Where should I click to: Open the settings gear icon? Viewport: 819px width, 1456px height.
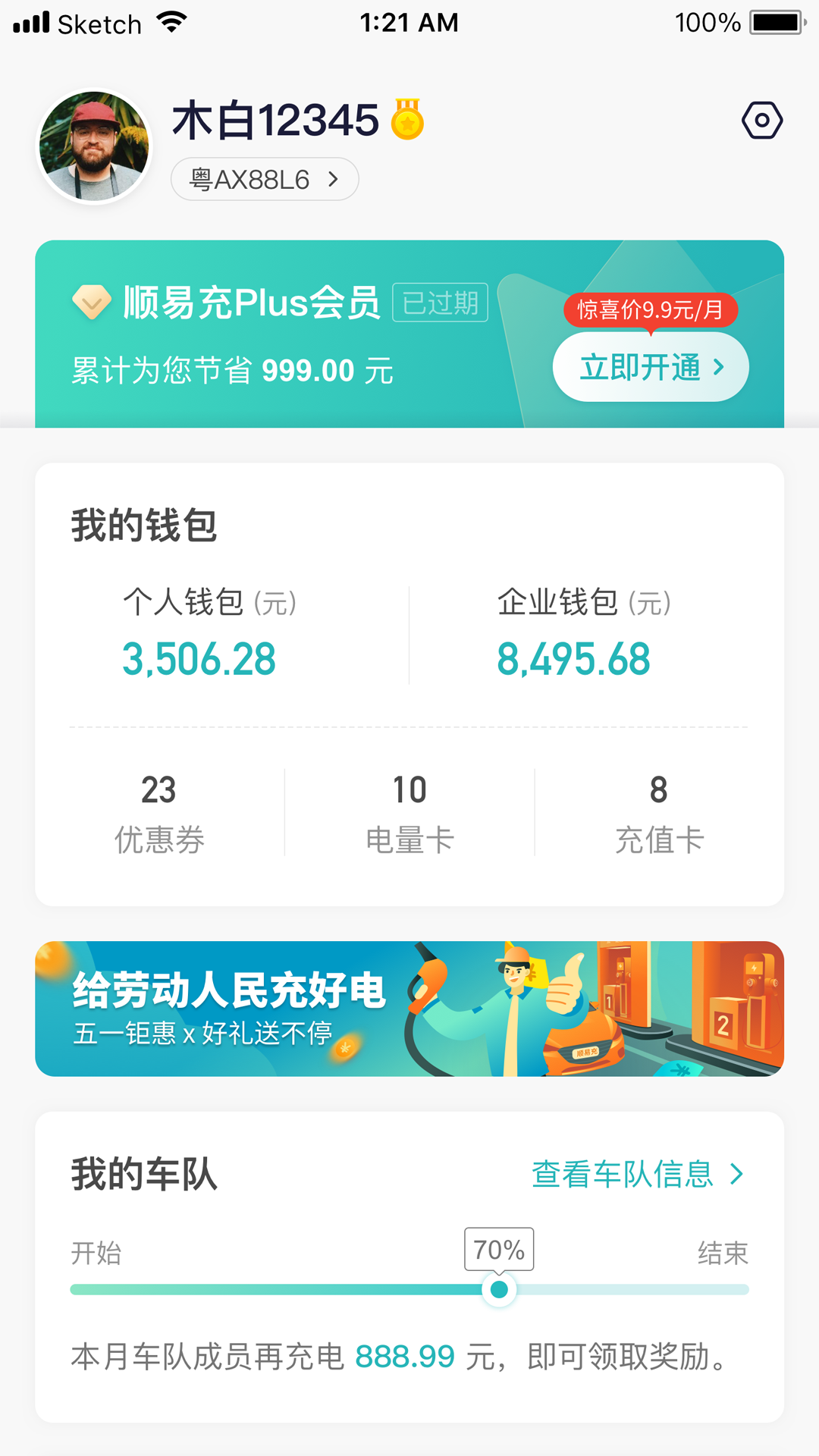pyautogui.click(x=761, y=119)
